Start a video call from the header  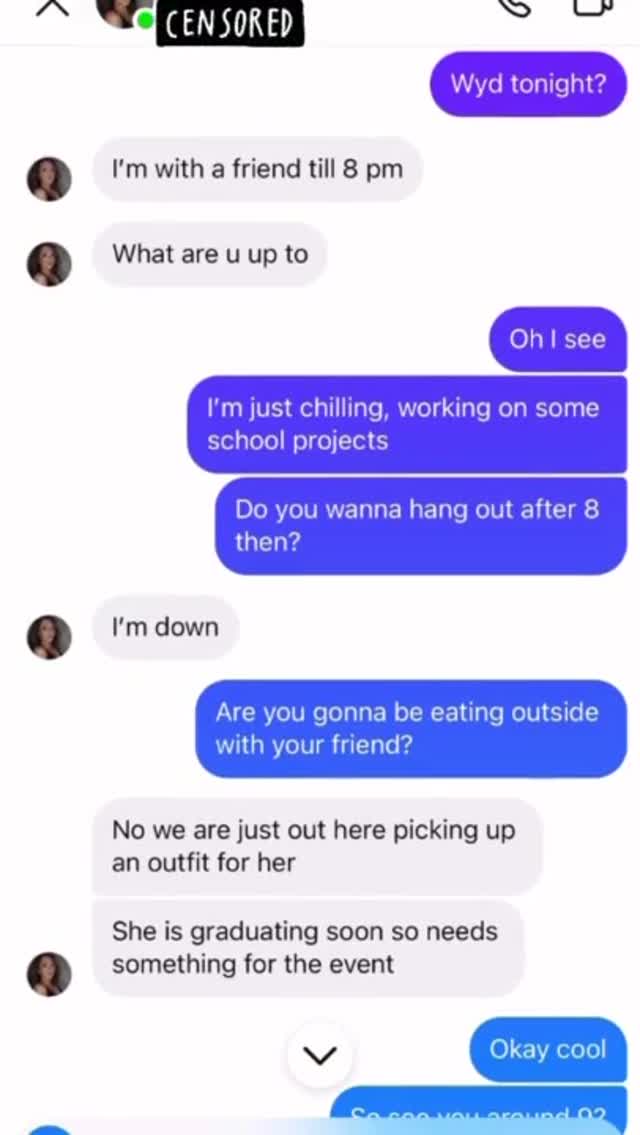click(x=592, y=6)
